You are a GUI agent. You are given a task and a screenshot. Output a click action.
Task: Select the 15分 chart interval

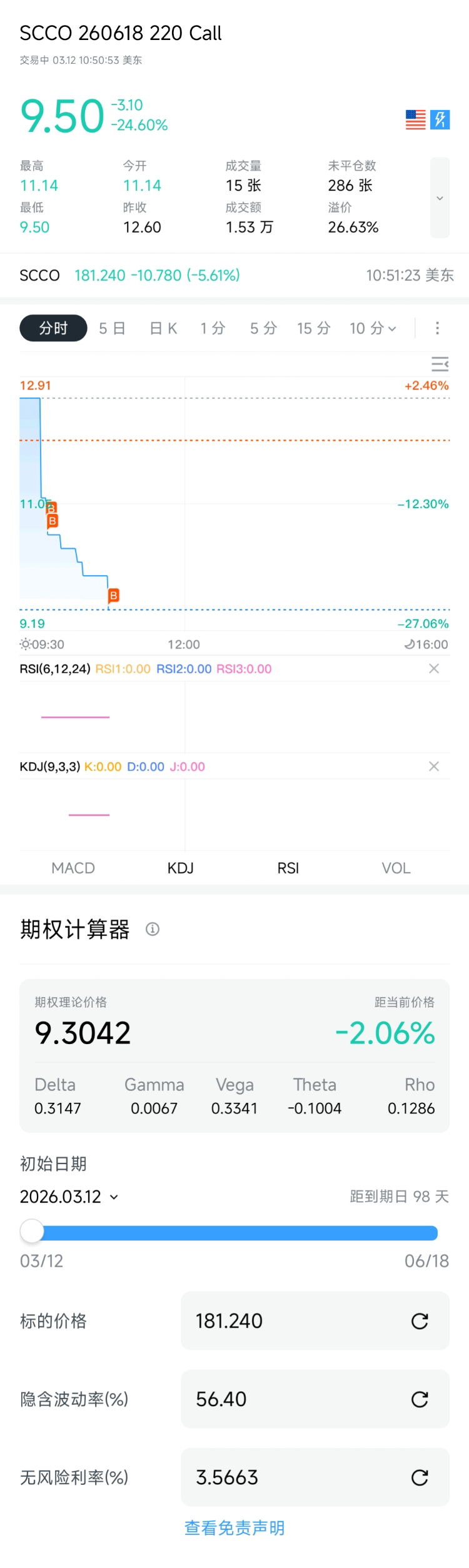313,328
